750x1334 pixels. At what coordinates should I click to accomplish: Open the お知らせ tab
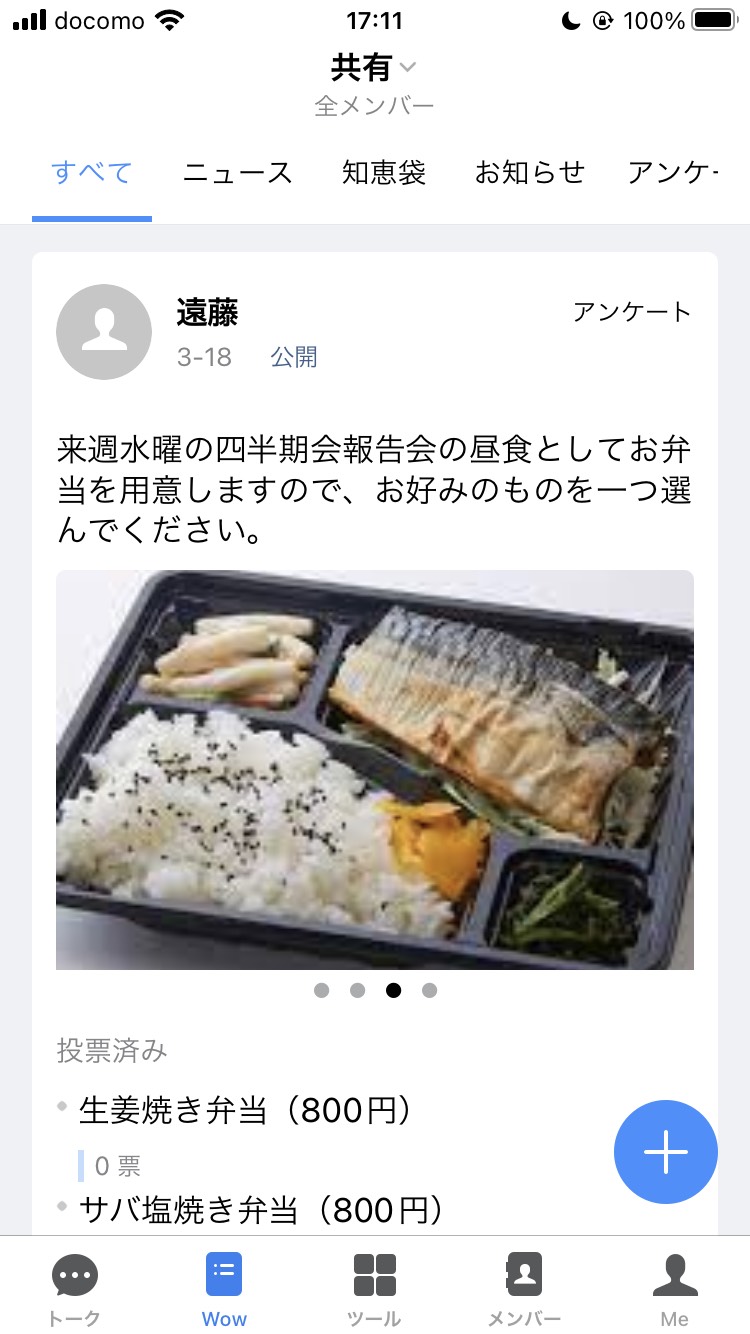[529, 173]
